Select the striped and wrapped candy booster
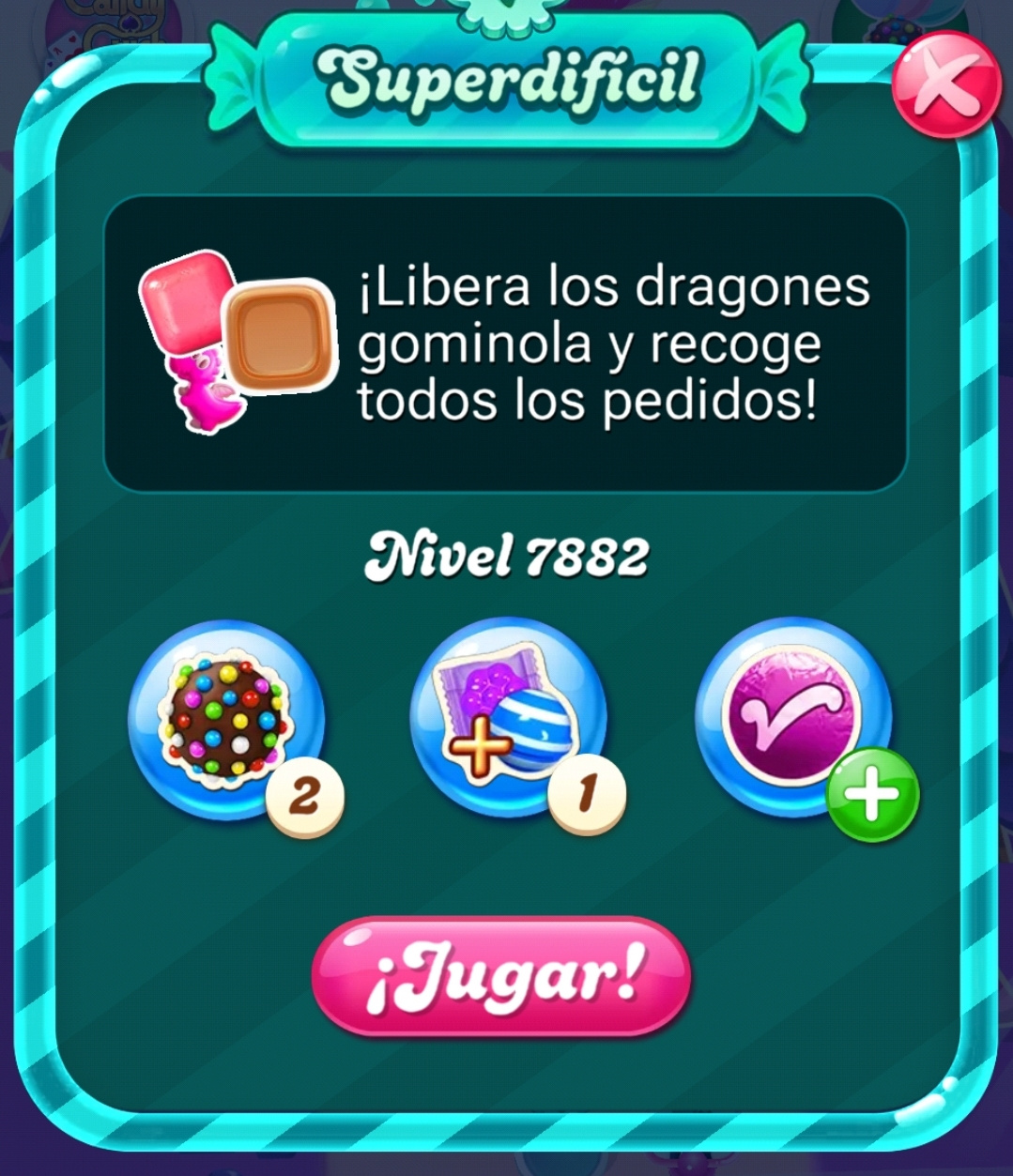 [508, 719]
